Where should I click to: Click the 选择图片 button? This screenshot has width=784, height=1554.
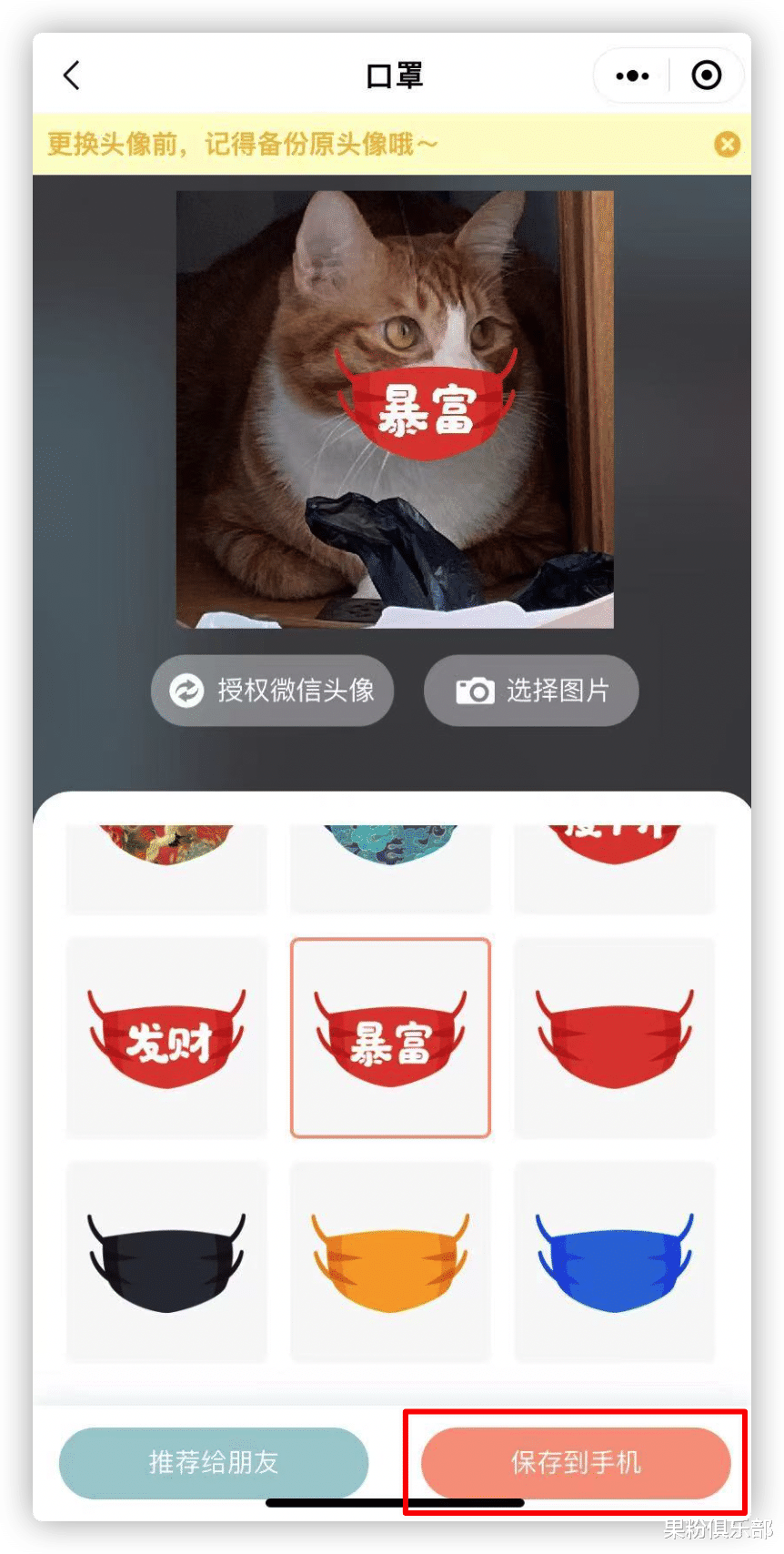coord(530,691)
